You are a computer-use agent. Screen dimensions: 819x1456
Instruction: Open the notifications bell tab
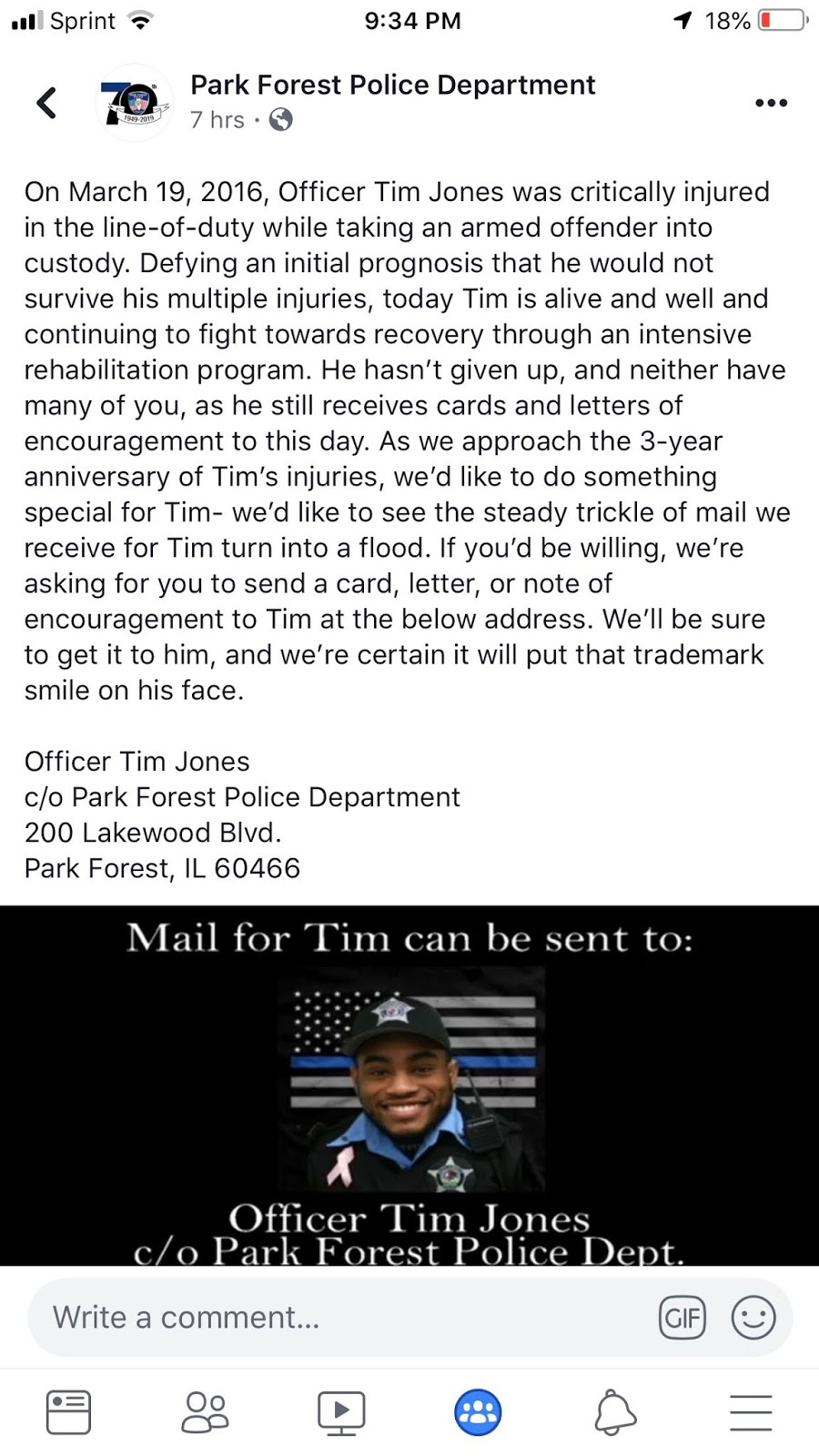point(615,1412)
